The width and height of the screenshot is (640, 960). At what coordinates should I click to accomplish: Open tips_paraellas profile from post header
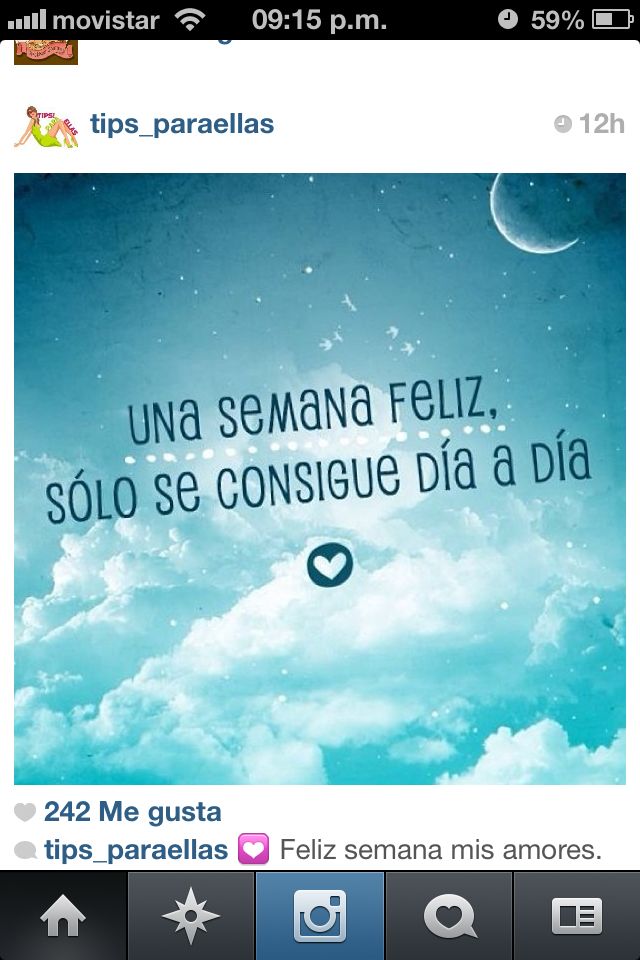coord(181,124)
